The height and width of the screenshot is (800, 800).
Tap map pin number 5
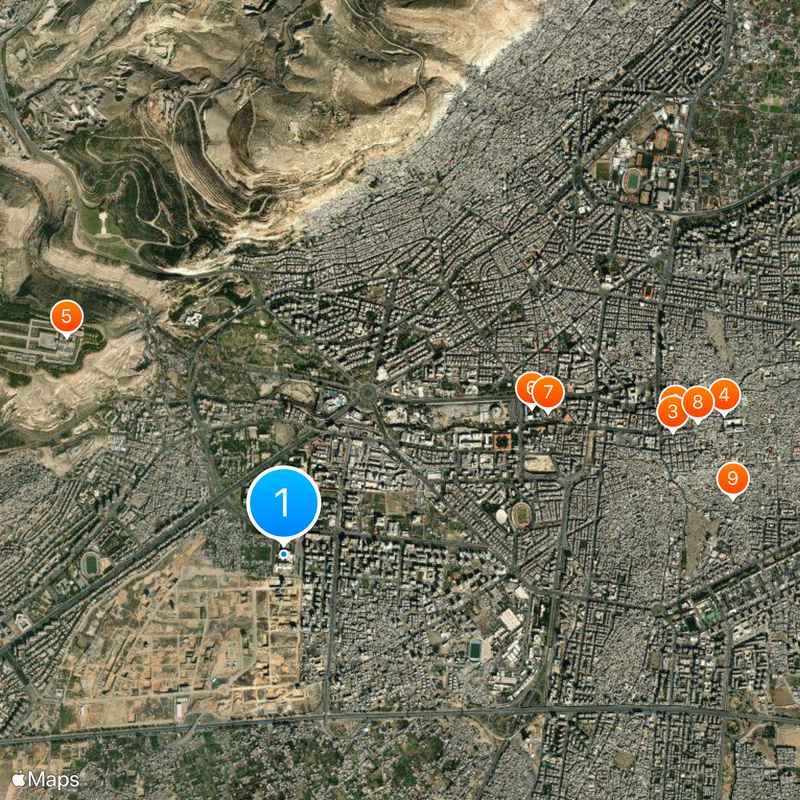pyautogui.click(x=66, y=318)
